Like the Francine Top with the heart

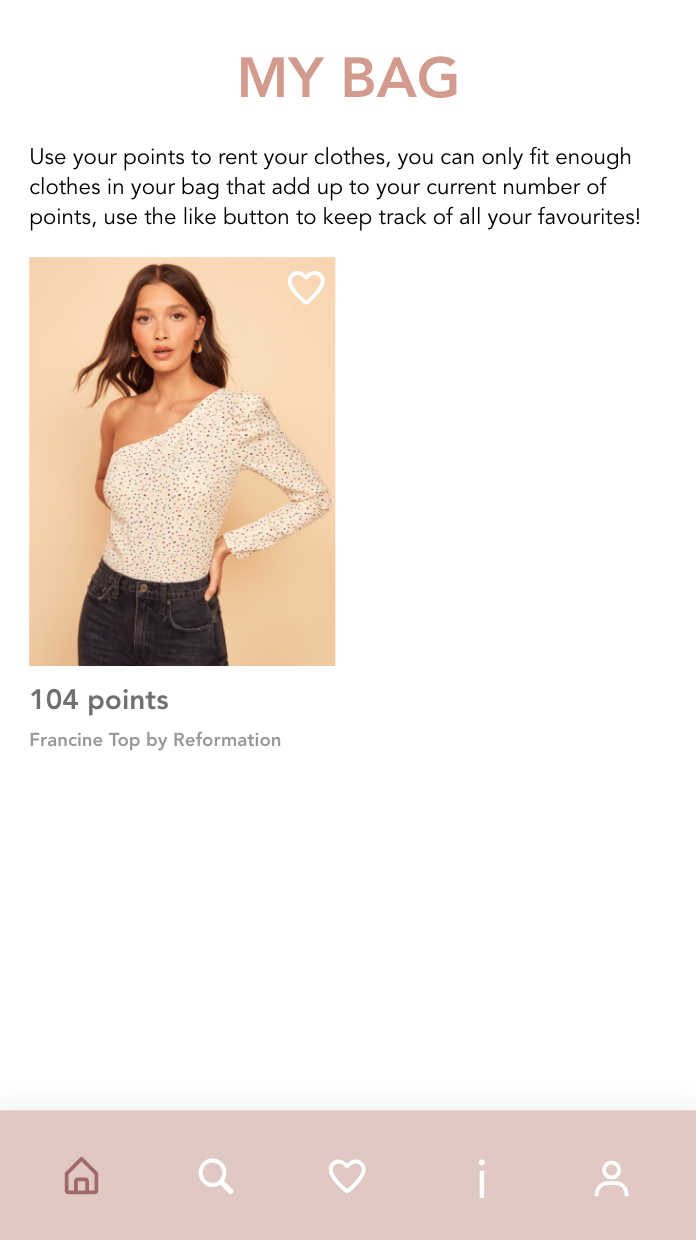pos(306,288)
